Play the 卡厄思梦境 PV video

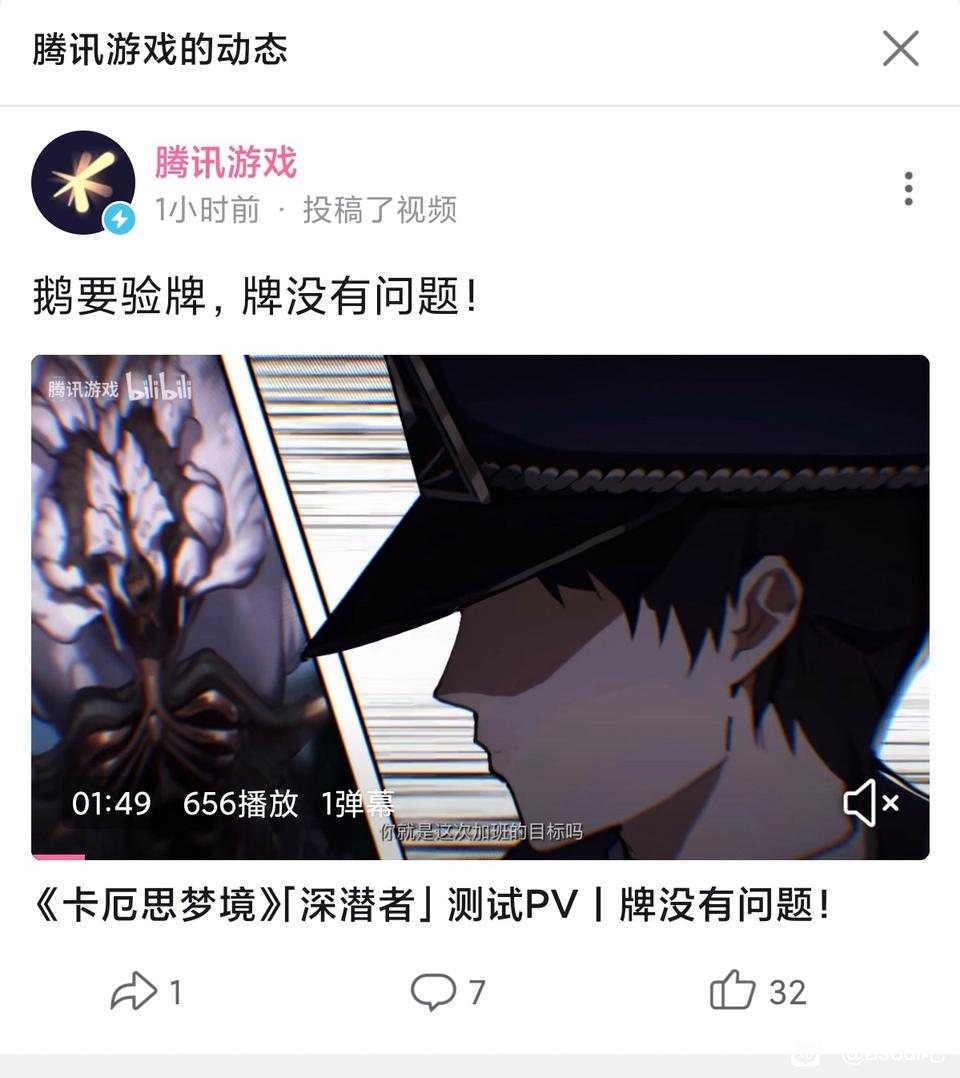point(480,607)
